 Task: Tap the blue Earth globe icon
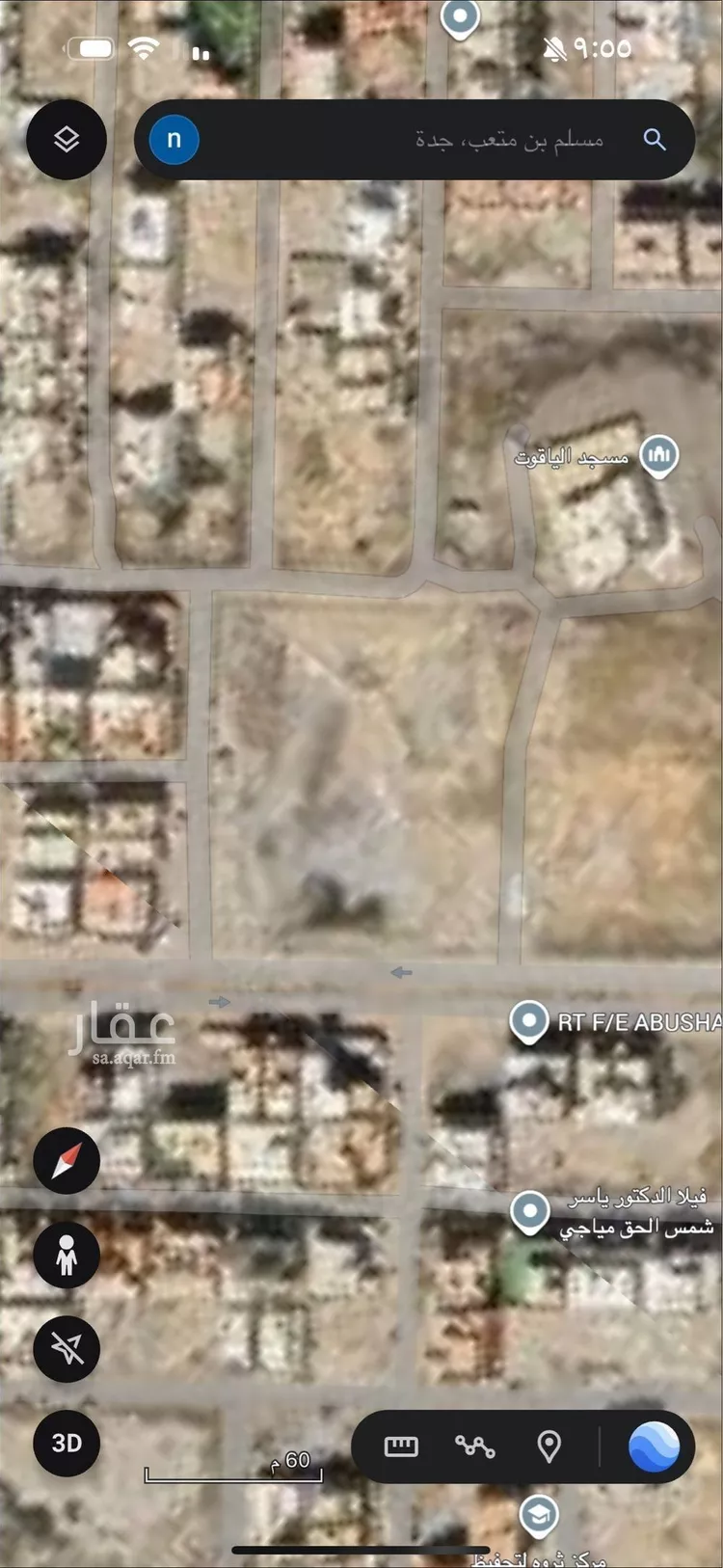click(x=654, y=1446)
